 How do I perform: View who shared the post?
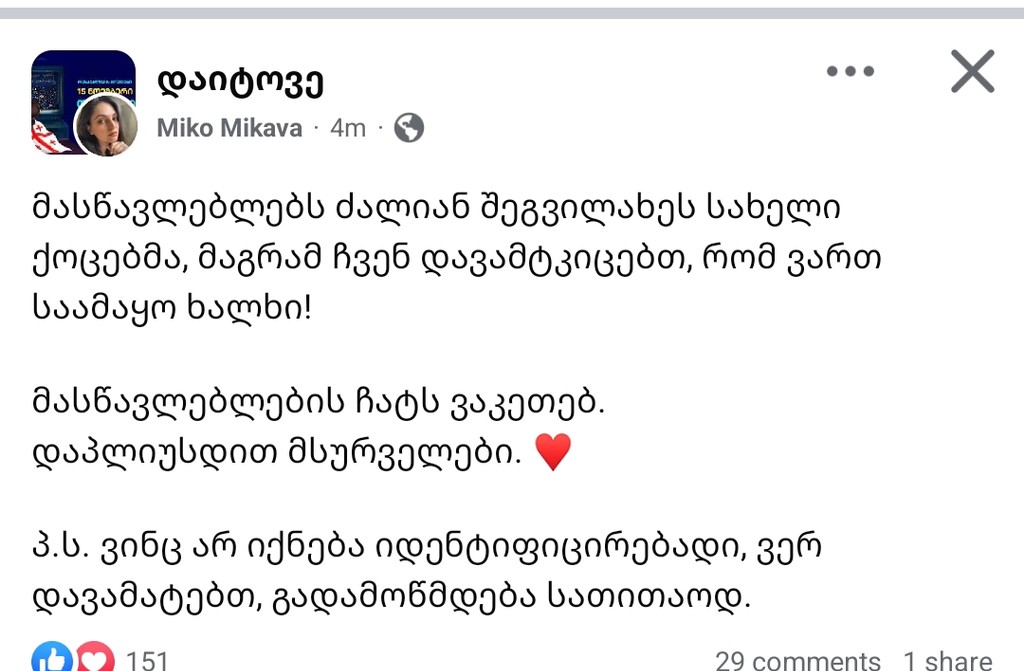point(947,660)
